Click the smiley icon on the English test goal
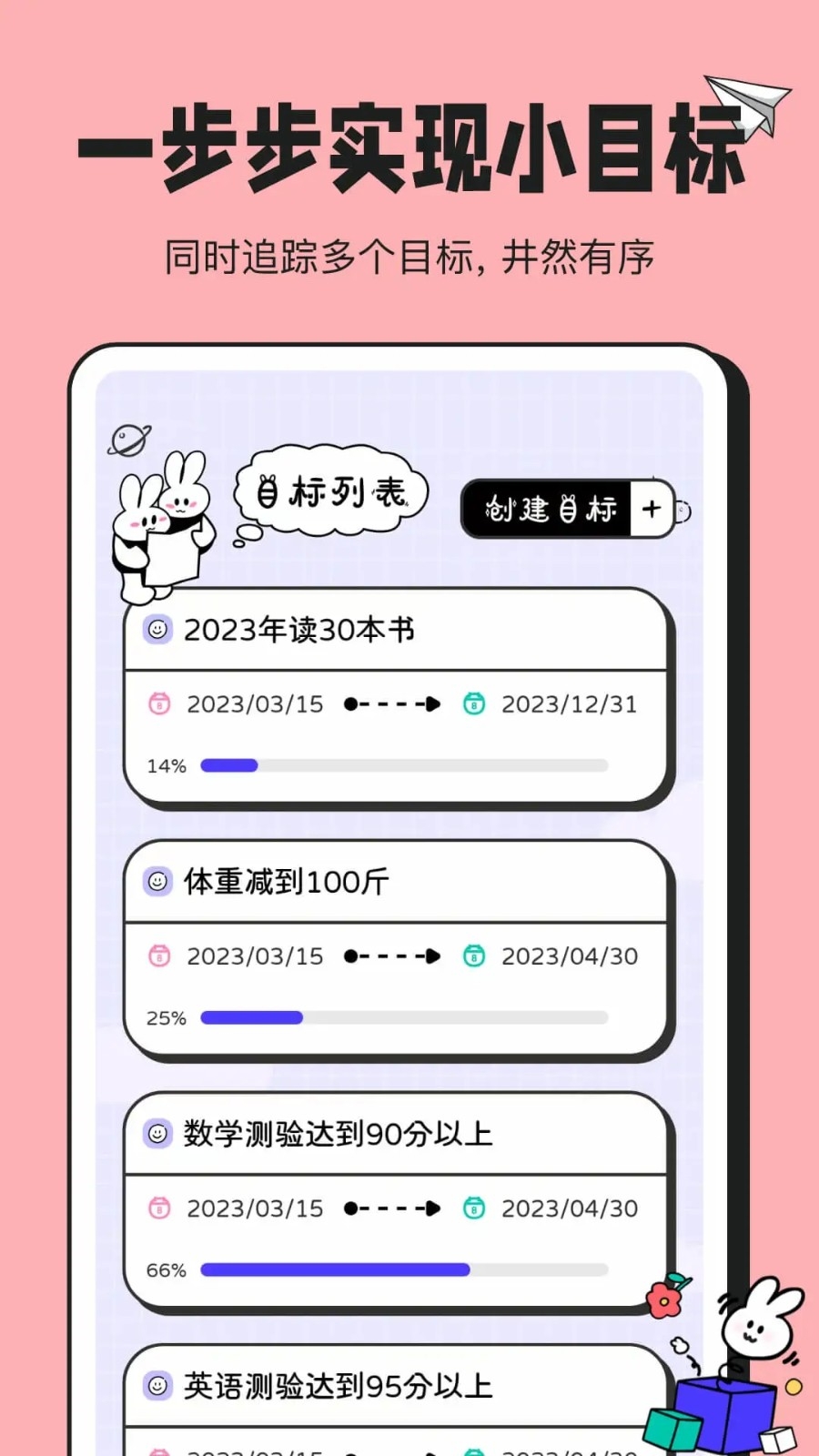 tap(157, 1386)
